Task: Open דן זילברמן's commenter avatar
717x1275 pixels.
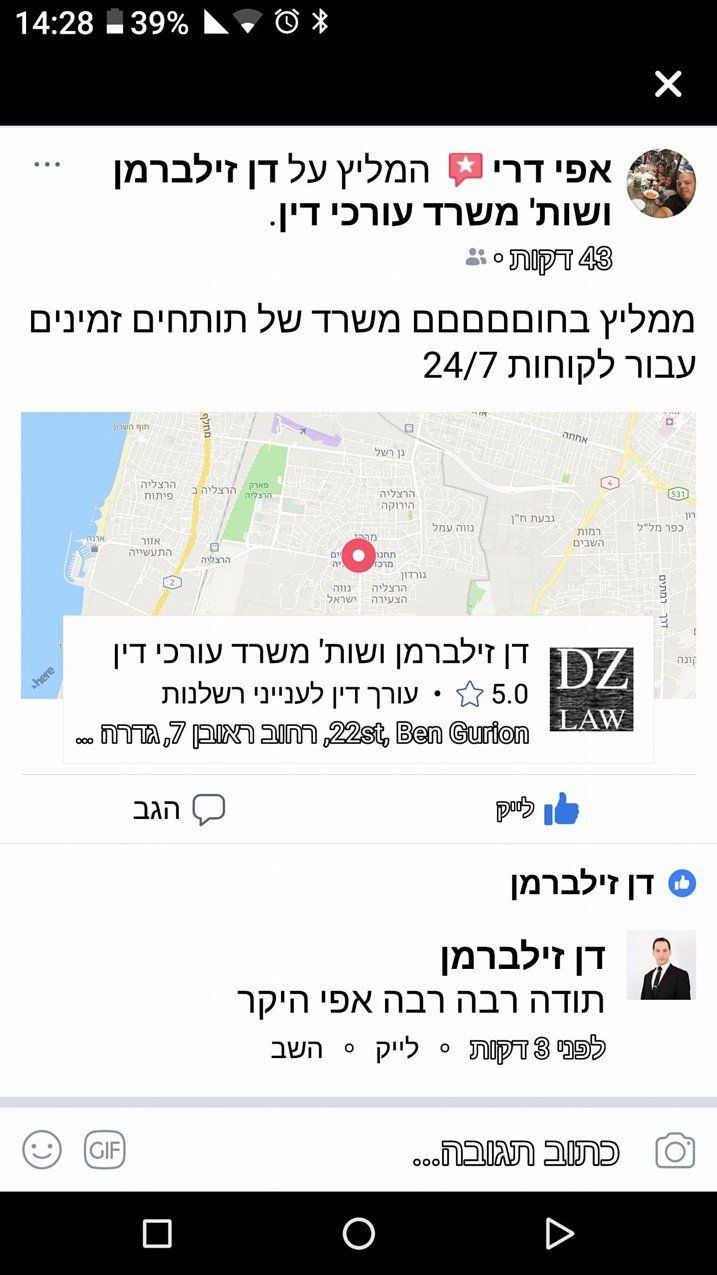Action: pos(661,965)
